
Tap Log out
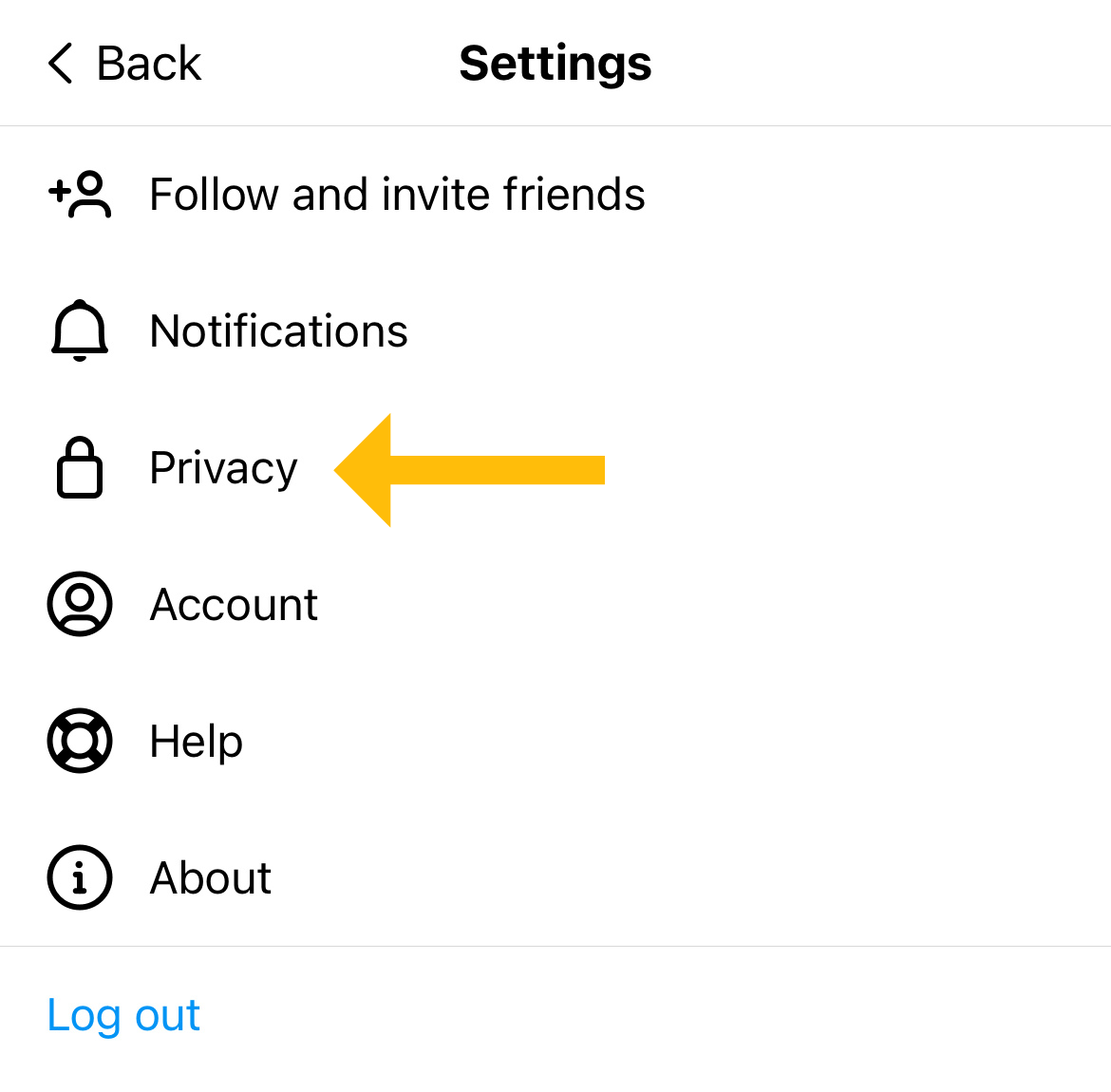123,1015
